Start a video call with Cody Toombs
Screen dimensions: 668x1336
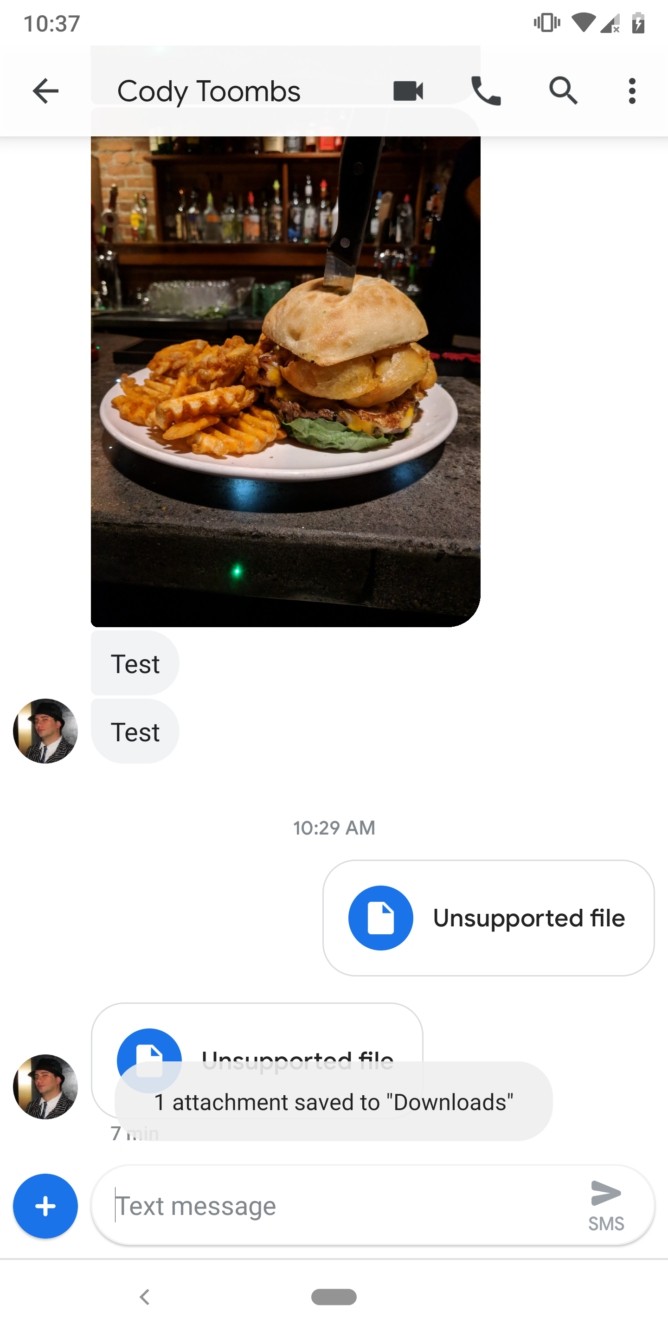coord(408,92)
